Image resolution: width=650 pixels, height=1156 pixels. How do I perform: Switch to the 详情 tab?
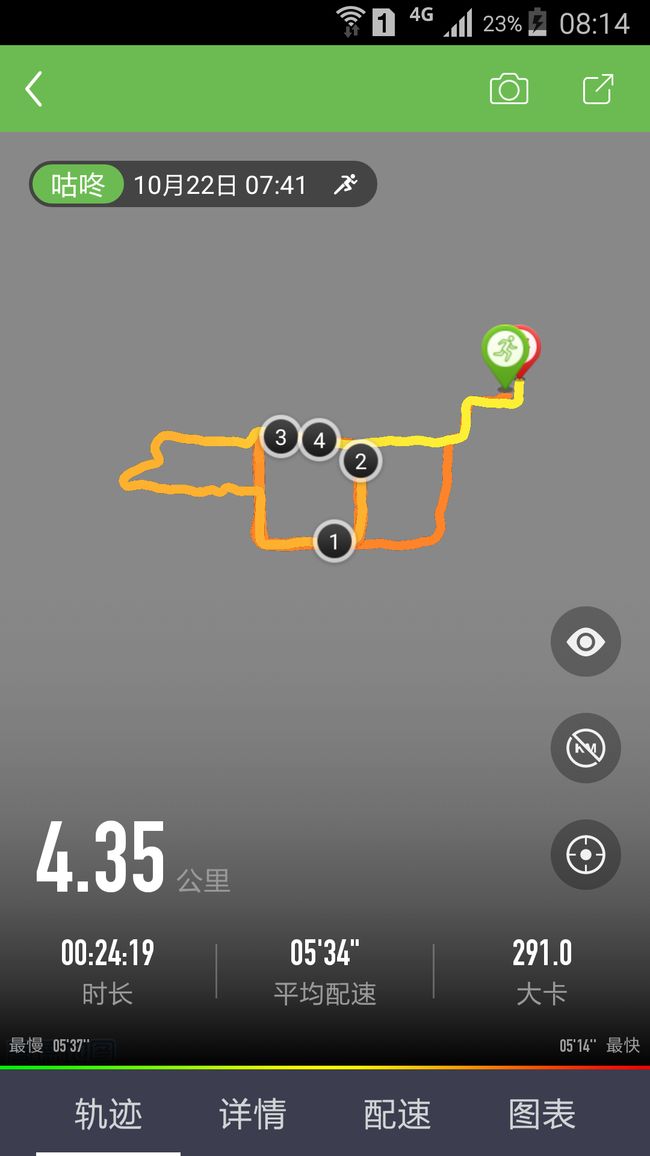click(253, 1114)
